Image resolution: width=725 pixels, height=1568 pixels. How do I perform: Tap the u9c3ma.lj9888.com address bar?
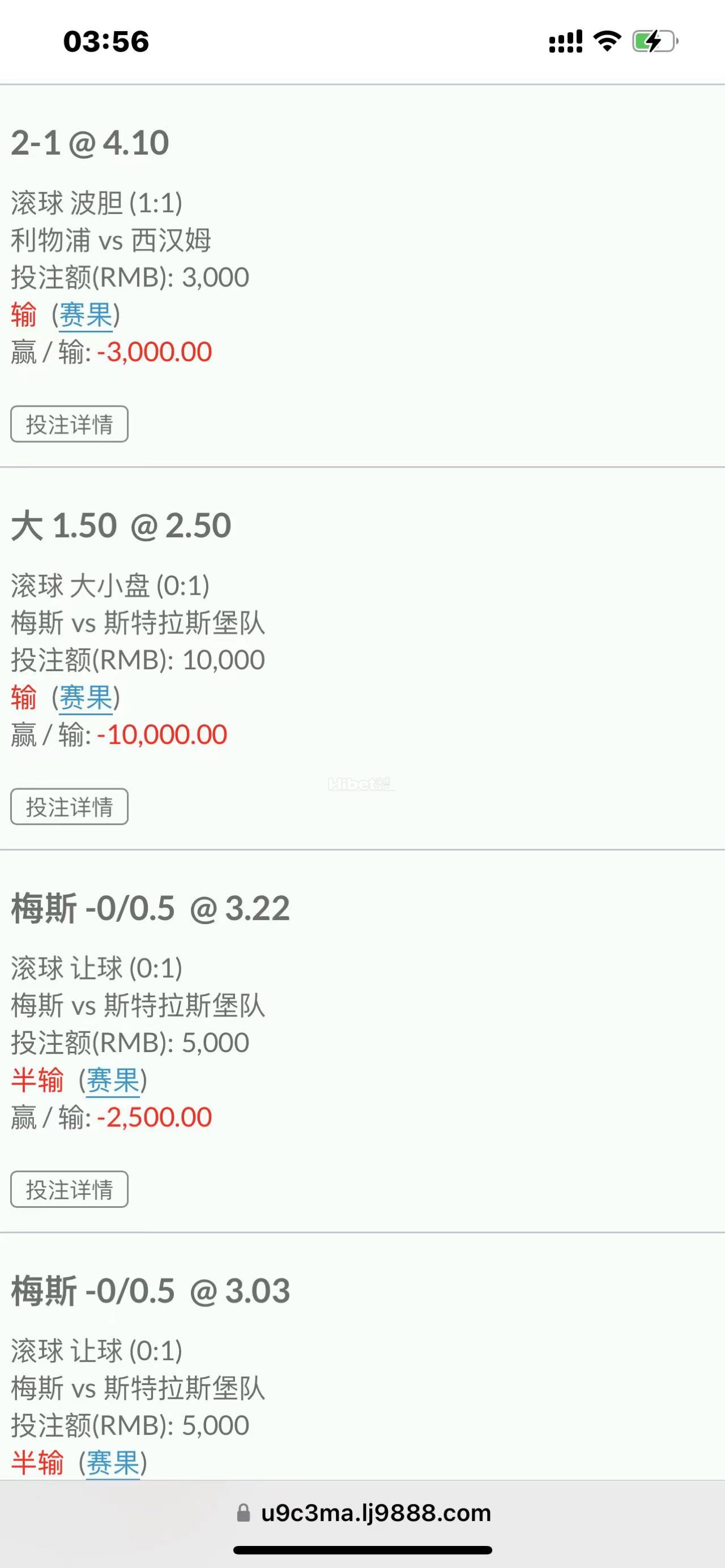click(364, 1513)
